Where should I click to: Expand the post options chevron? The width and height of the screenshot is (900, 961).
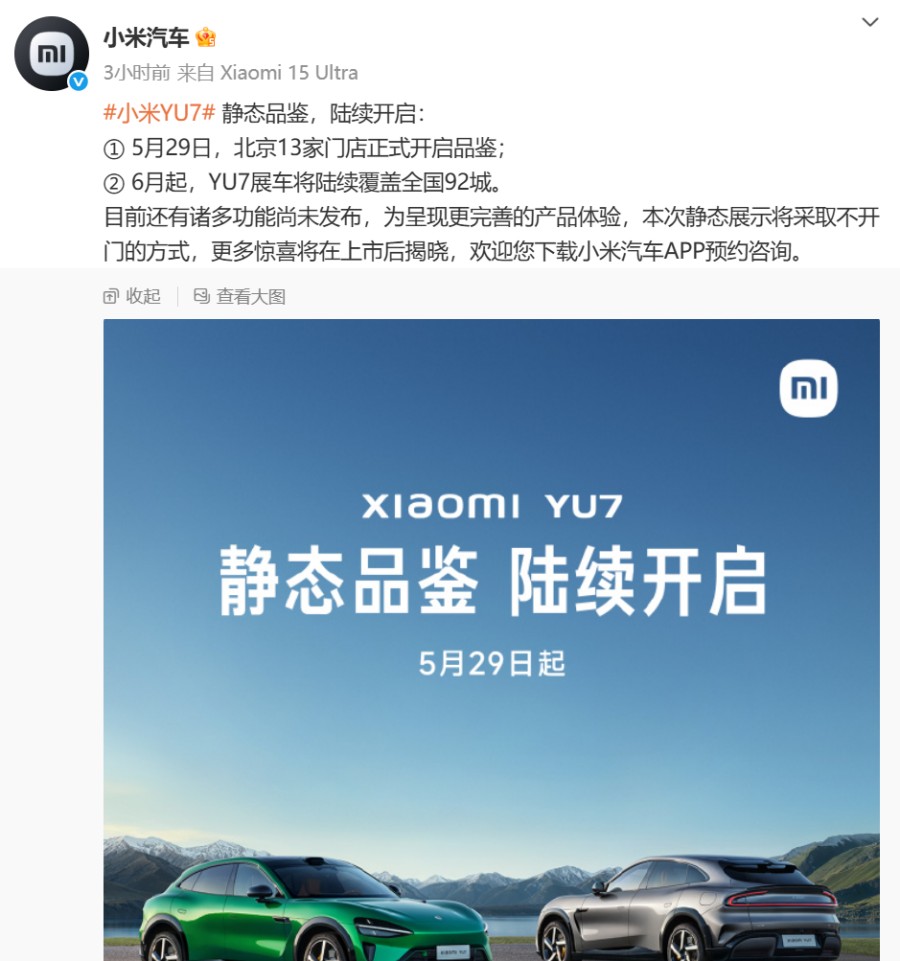[870, 22]
